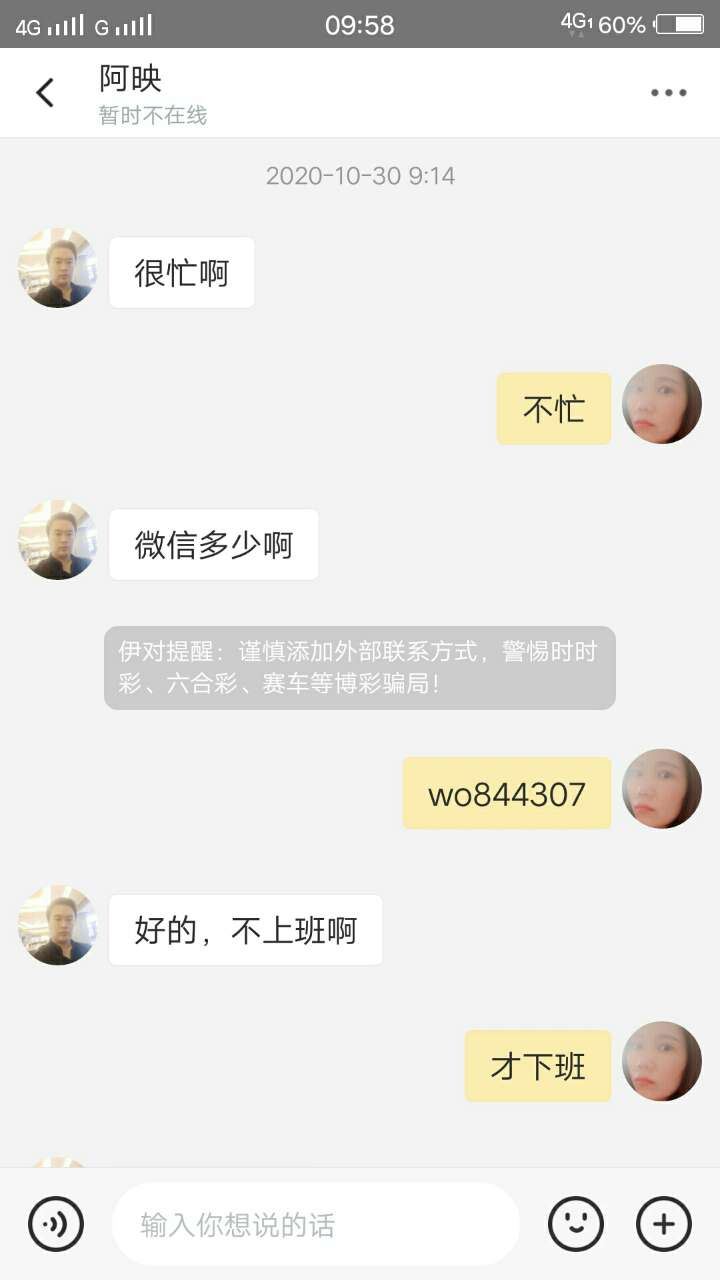View avatar beside 很忙啊 message
The height and width of the screenshot is (1280, 720).
tap(58, 268)
